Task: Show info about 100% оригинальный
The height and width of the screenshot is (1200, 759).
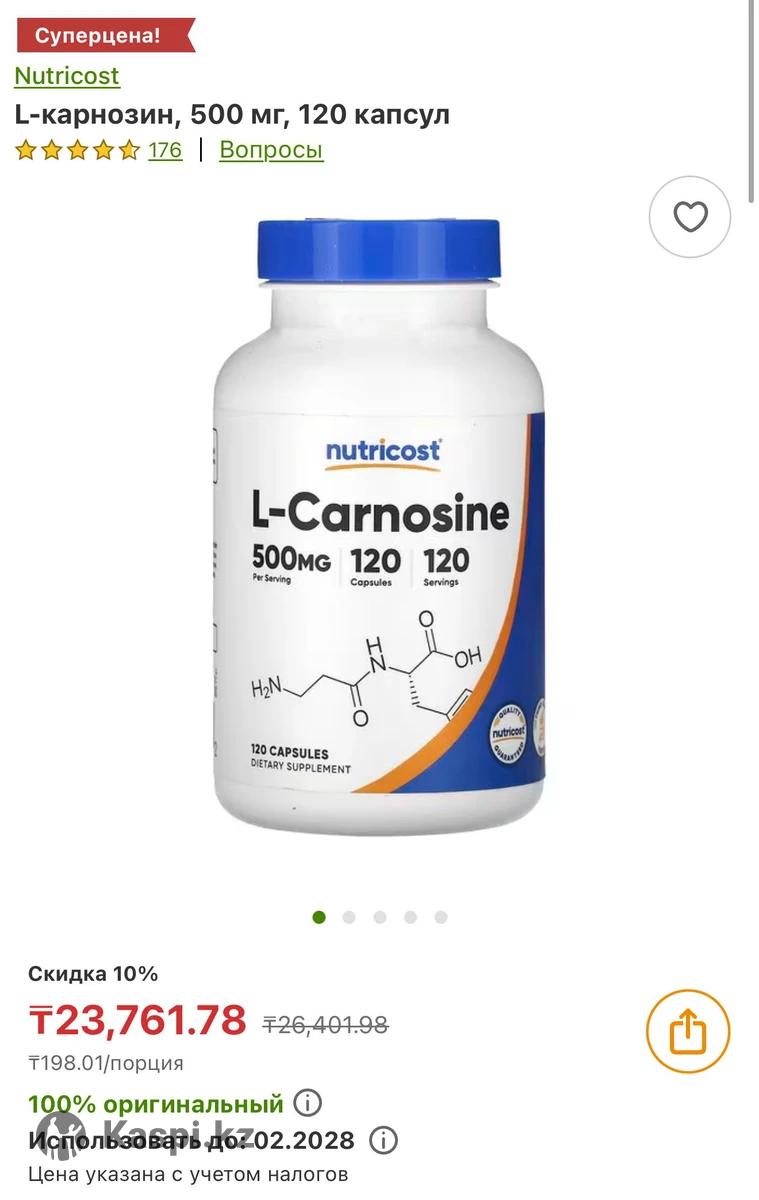Action: [x=308, y=1104]
